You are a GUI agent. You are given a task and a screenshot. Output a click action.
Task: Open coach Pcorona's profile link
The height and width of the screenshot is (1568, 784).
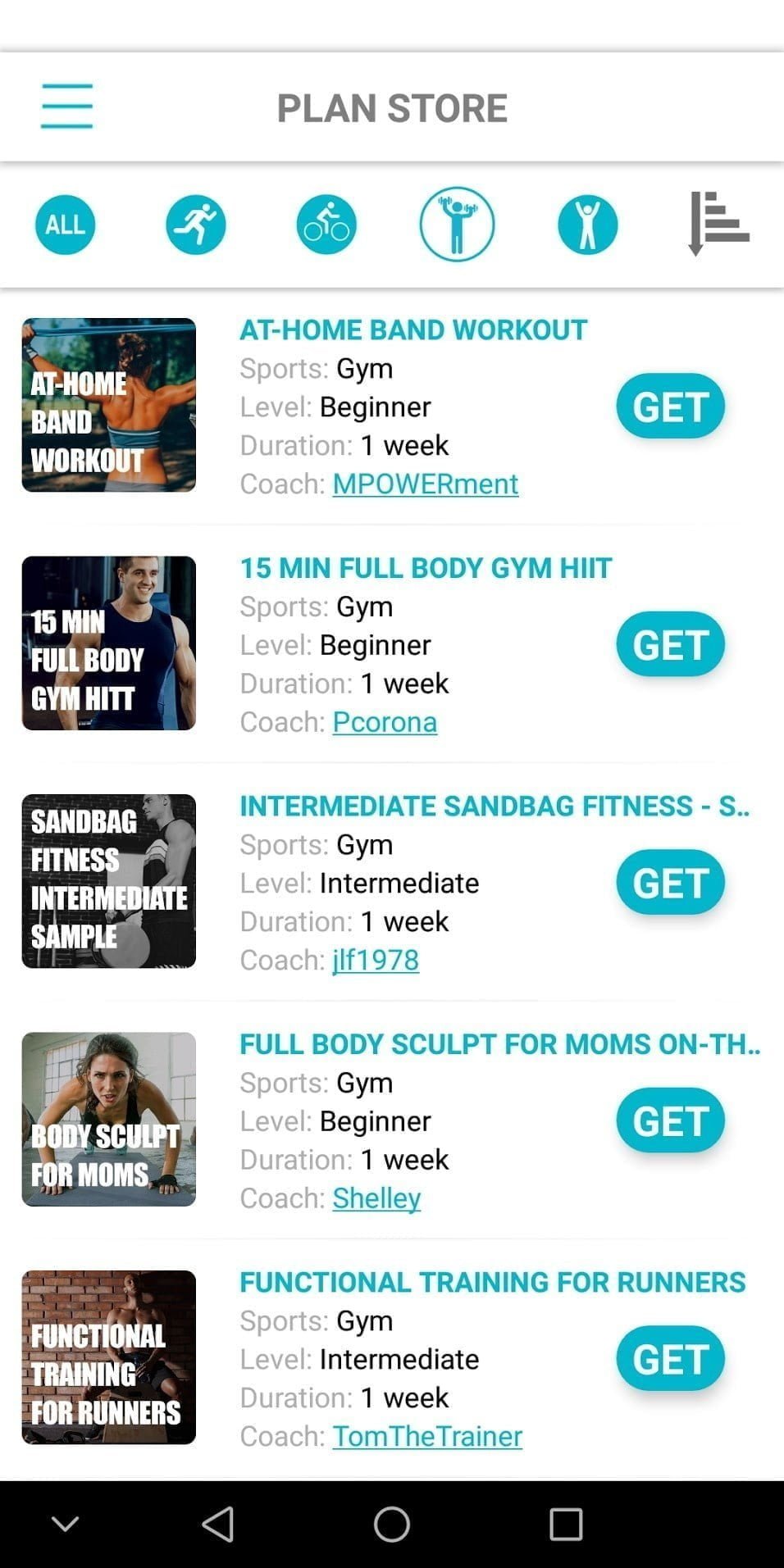pos(385,722)
